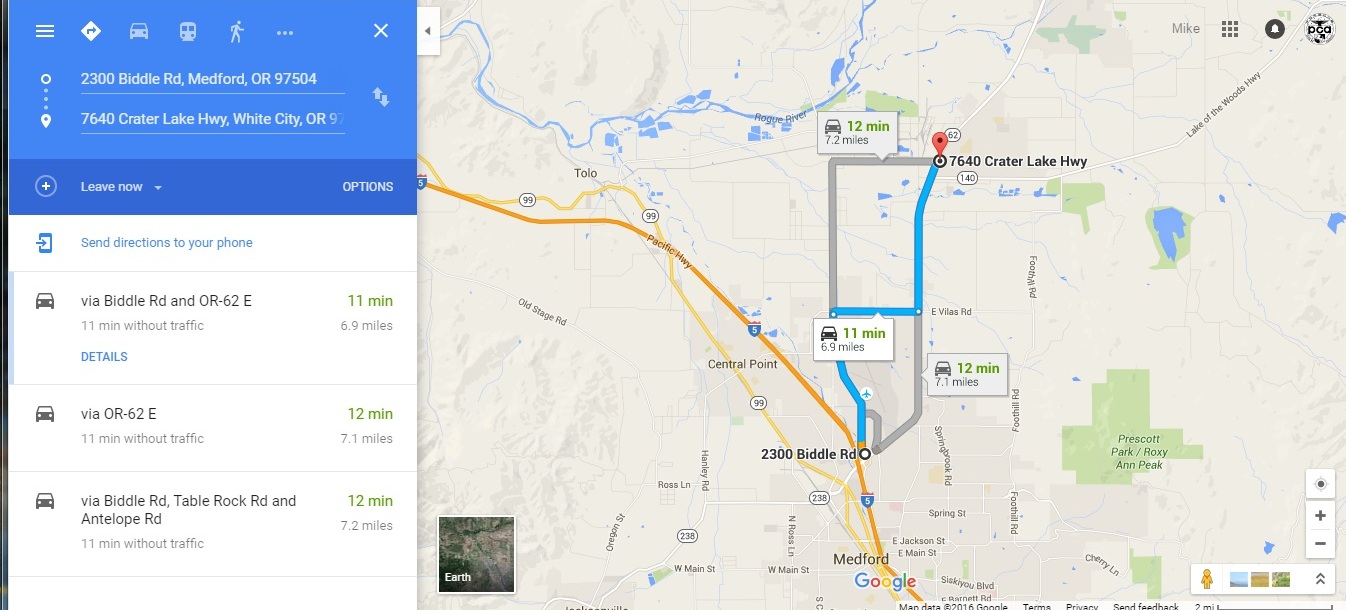Add a destination with the plus icon

pyautogui.click(x=45, y=186)
